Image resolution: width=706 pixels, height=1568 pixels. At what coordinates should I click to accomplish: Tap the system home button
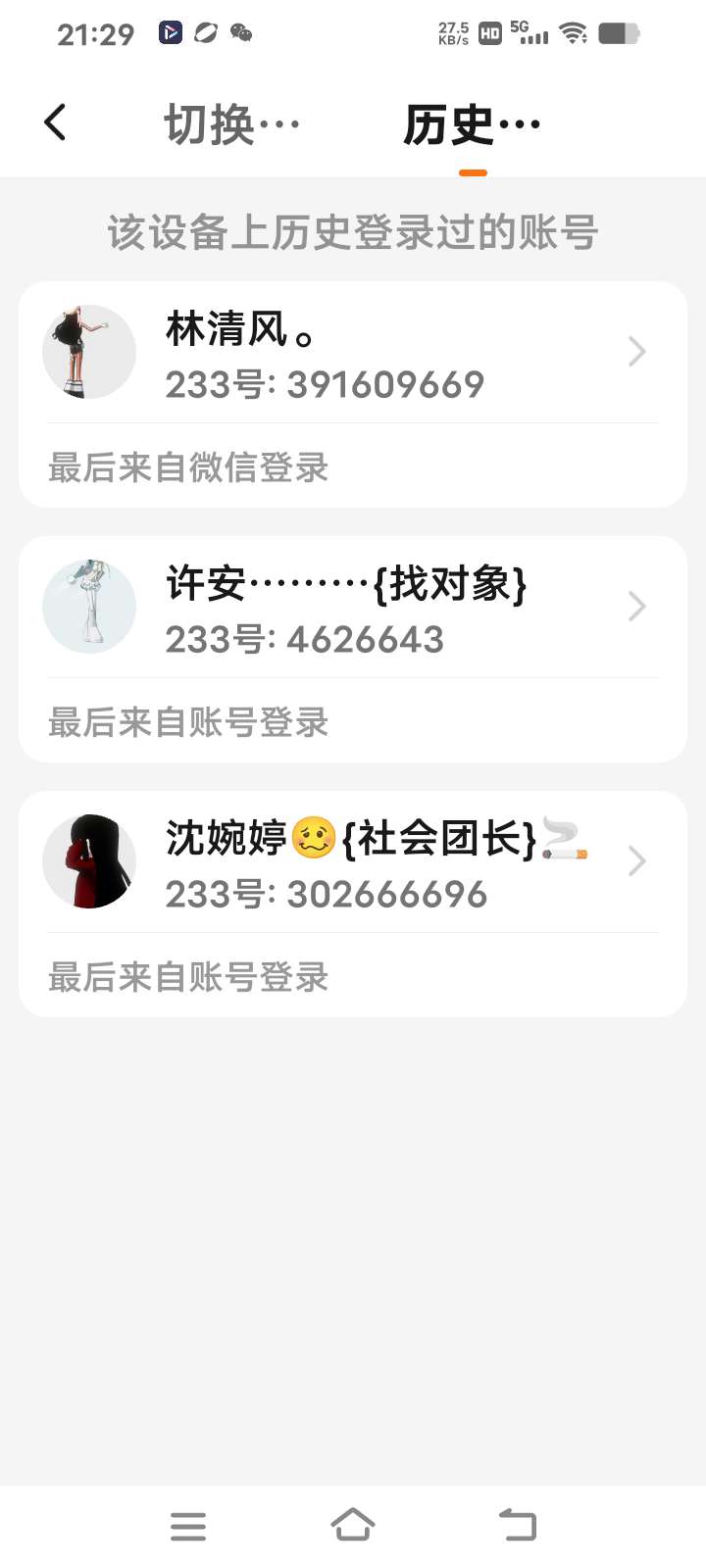353,1525
